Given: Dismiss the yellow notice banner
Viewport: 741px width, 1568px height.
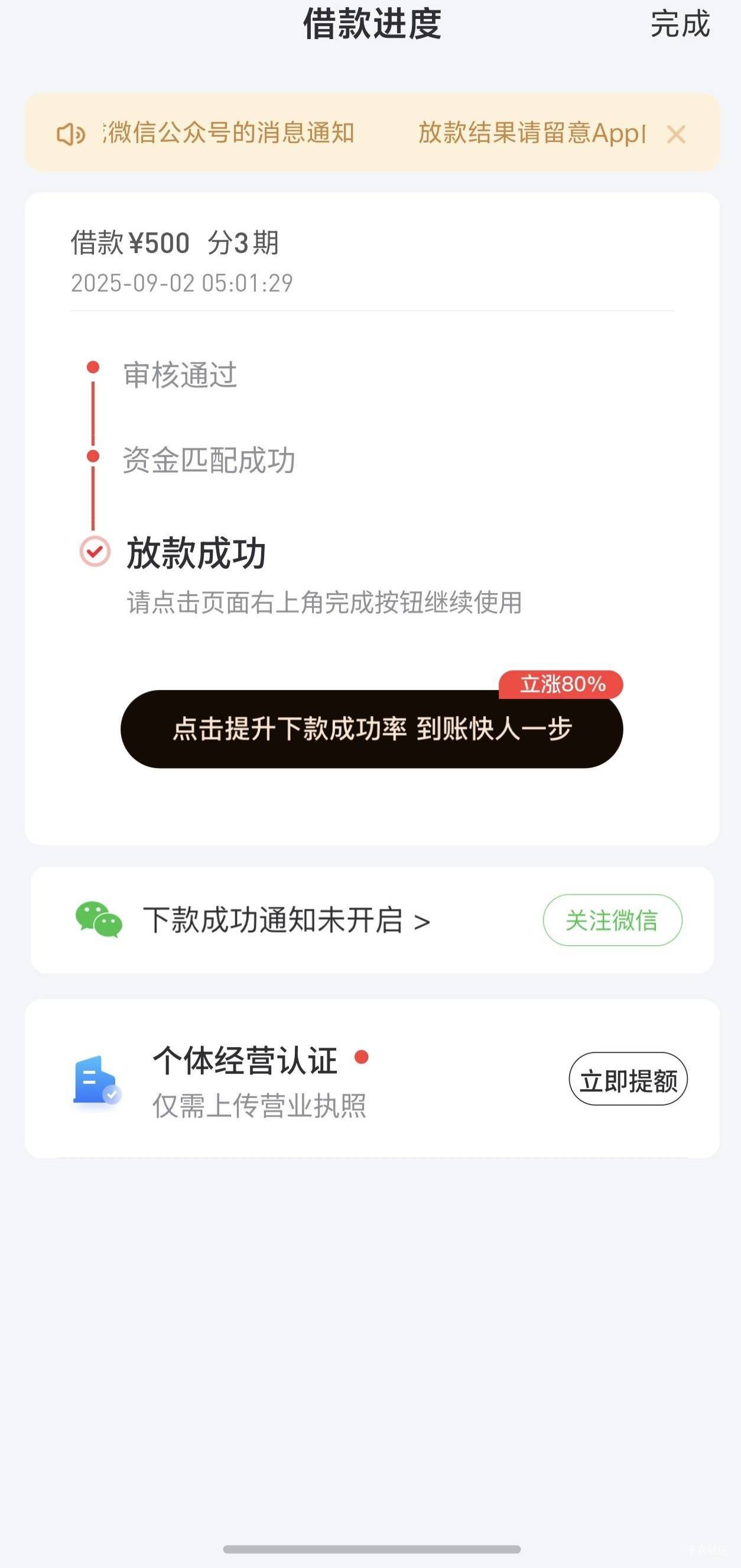Looking at the screenshot, I should pyautogui.click(x=676, y=134).
